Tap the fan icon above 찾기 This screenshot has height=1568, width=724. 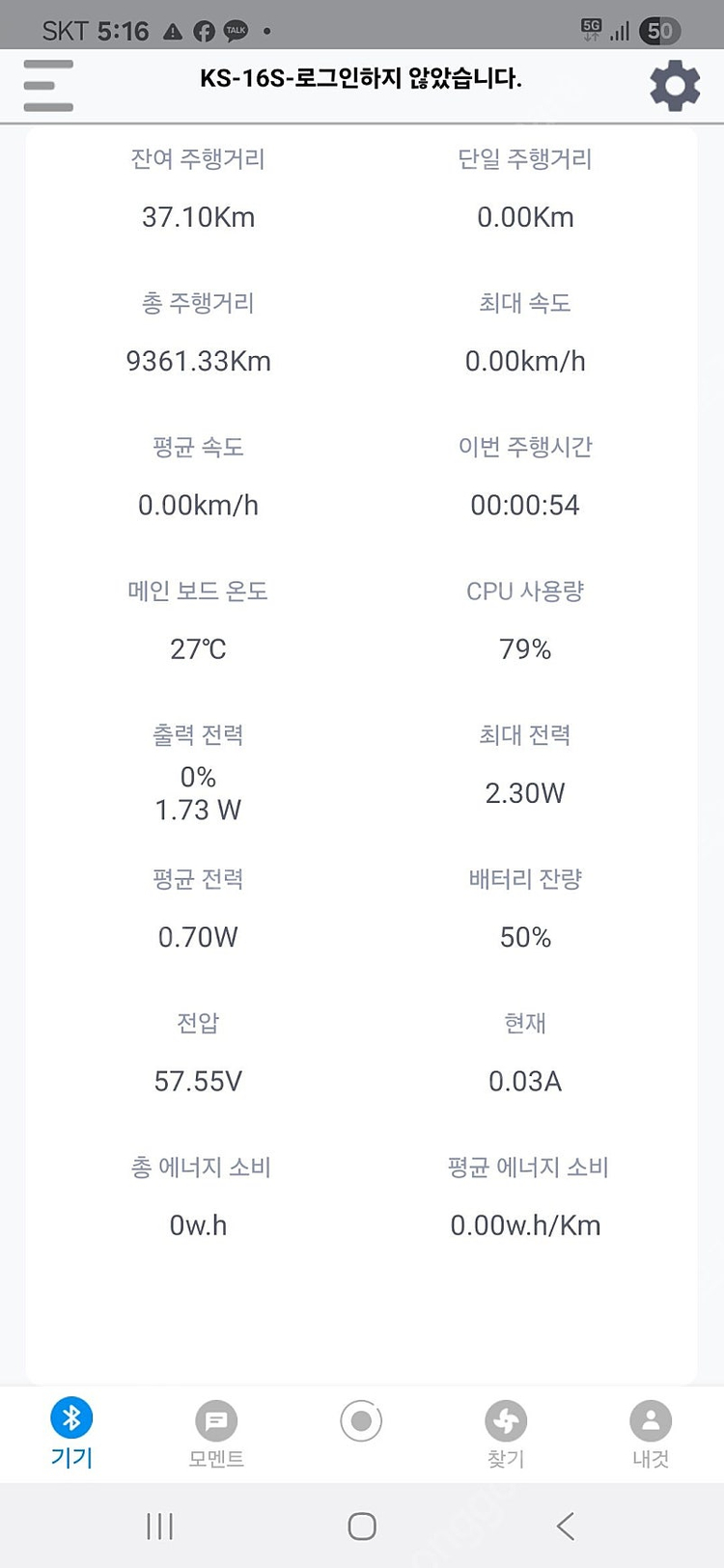506,1419
